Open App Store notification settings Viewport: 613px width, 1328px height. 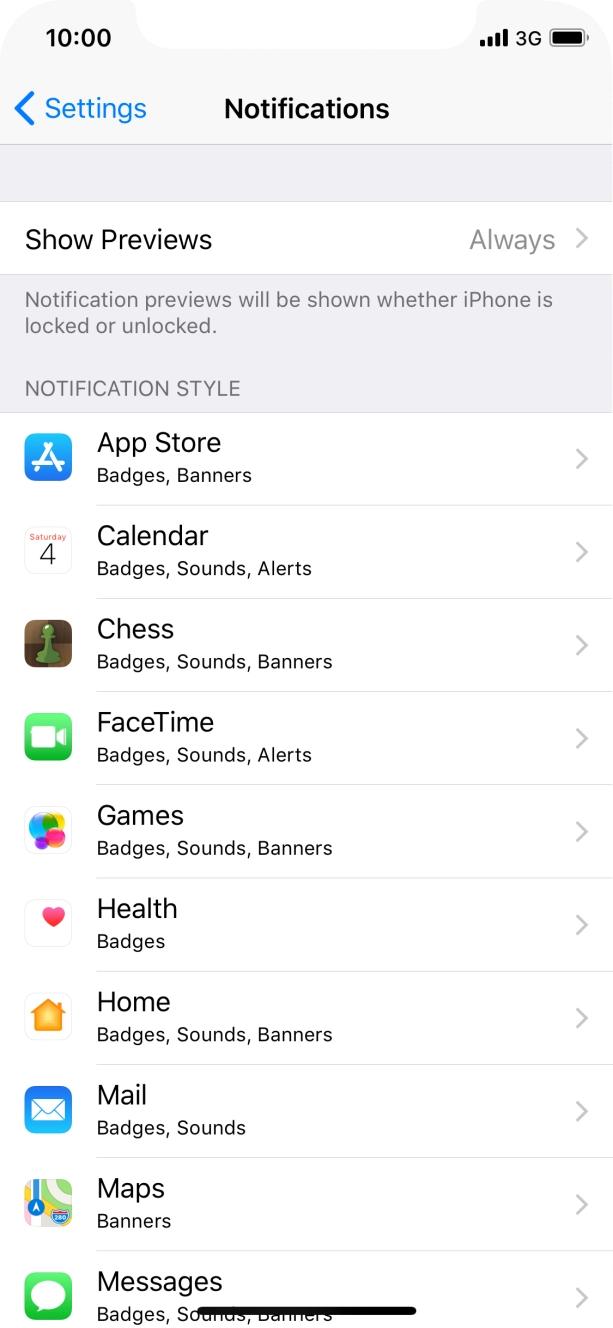coord(306,458)
